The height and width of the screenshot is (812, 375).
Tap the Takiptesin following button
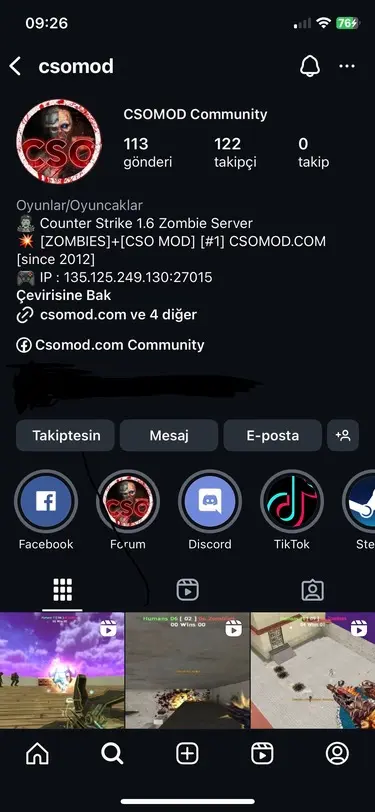[65, 436]
